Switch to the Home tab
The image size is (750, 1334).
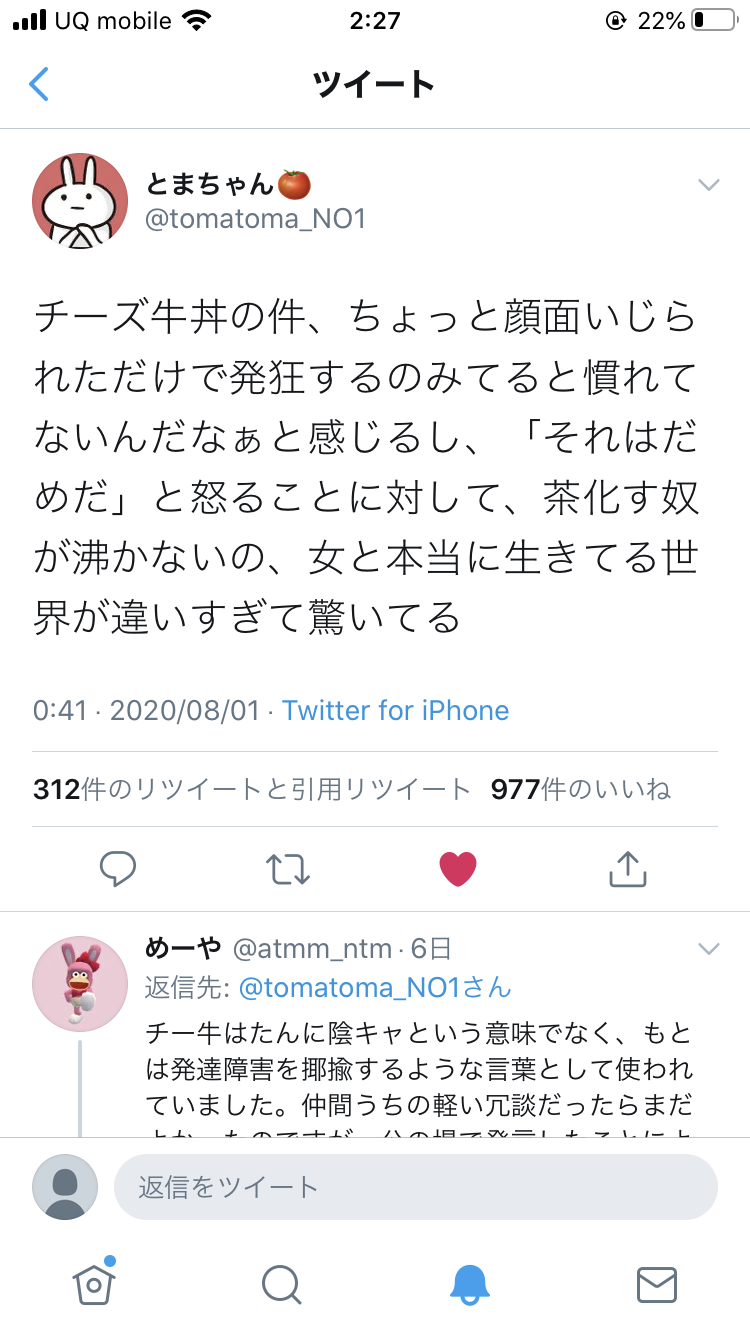point(93,1283)
